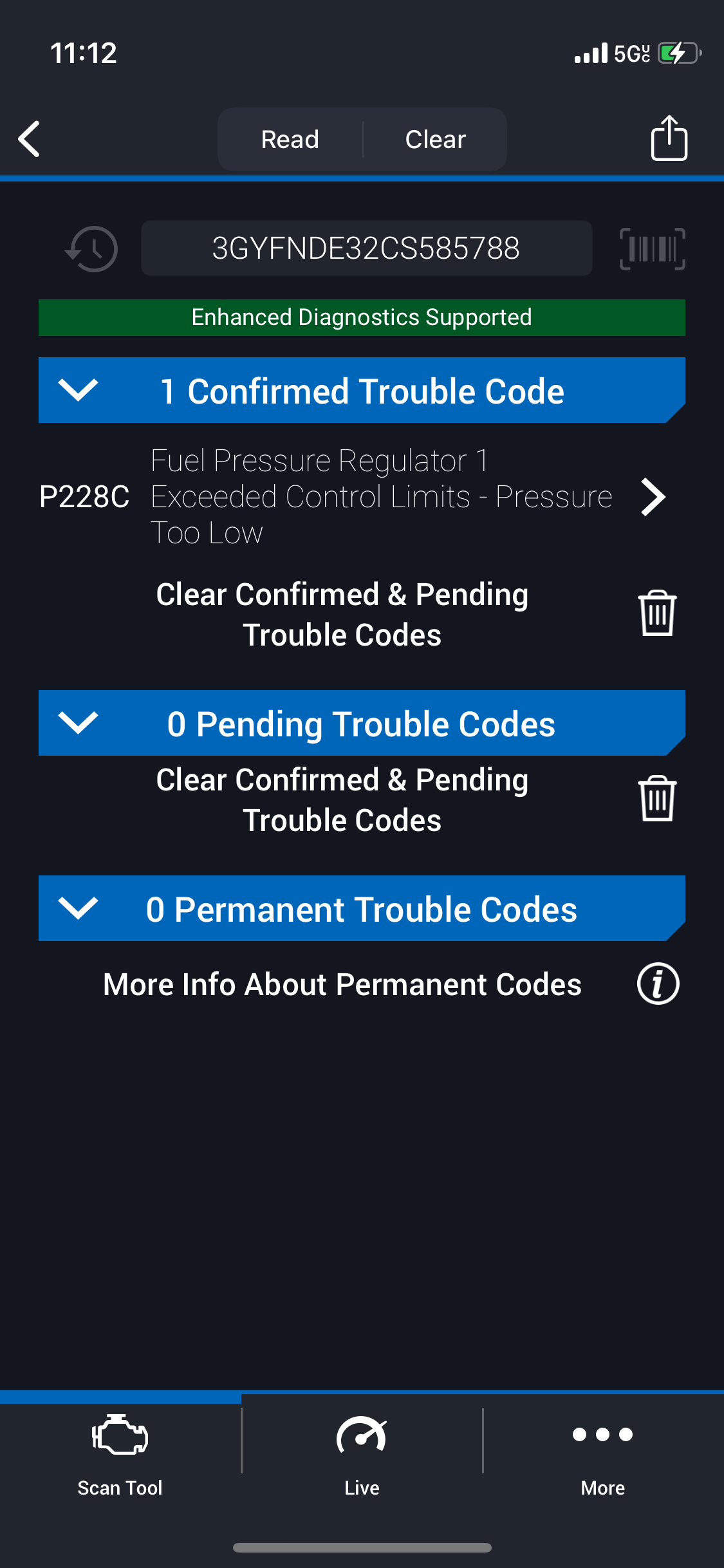Open details for code P228C
The image size is (724, 1568).
(653, 497)
